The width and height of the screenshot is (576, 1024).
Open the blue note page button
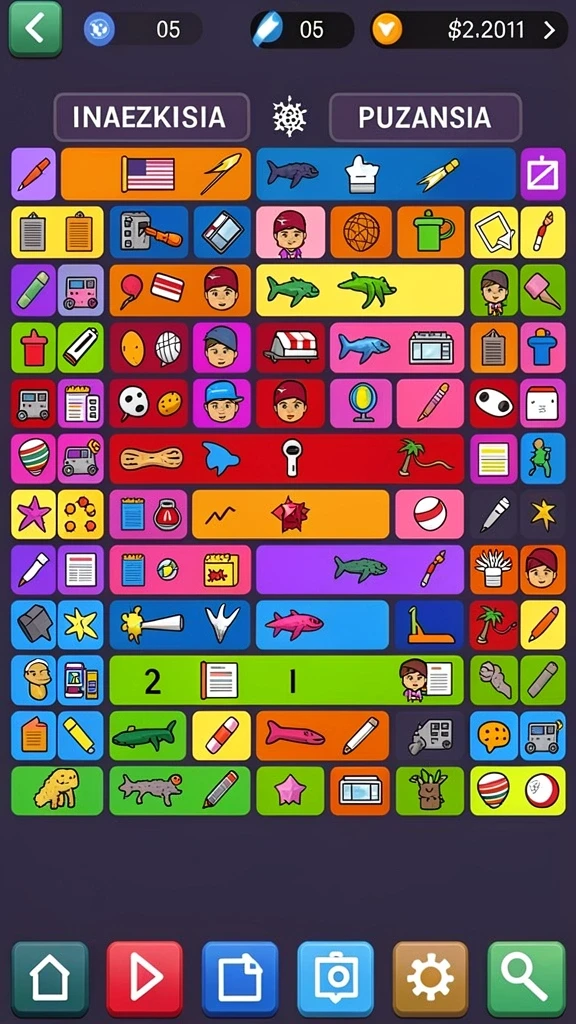pyautogui.click(x=240, y=979)
